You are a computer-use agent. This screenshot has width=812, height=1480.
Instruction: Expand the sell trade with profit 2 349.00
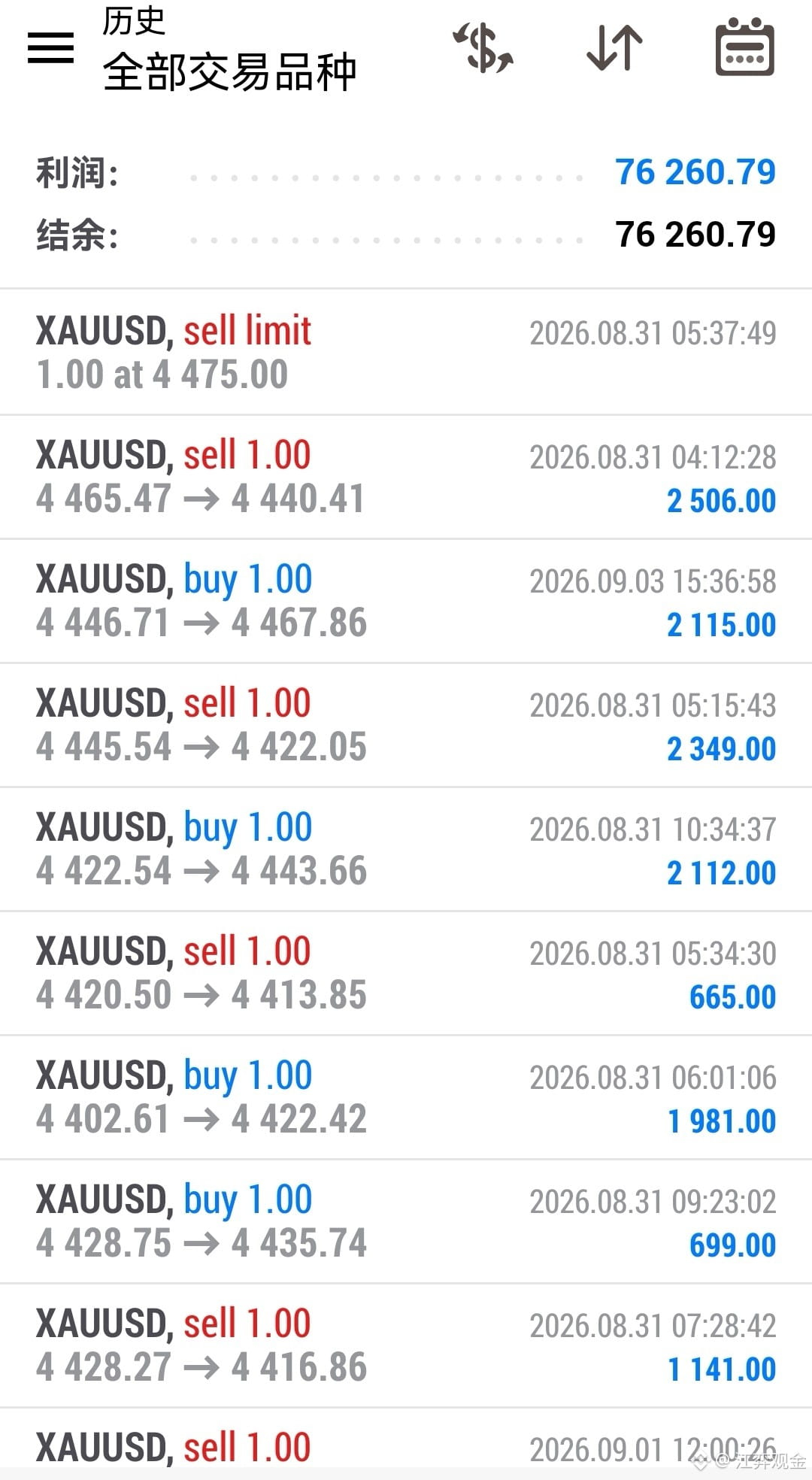click(406, 725)
